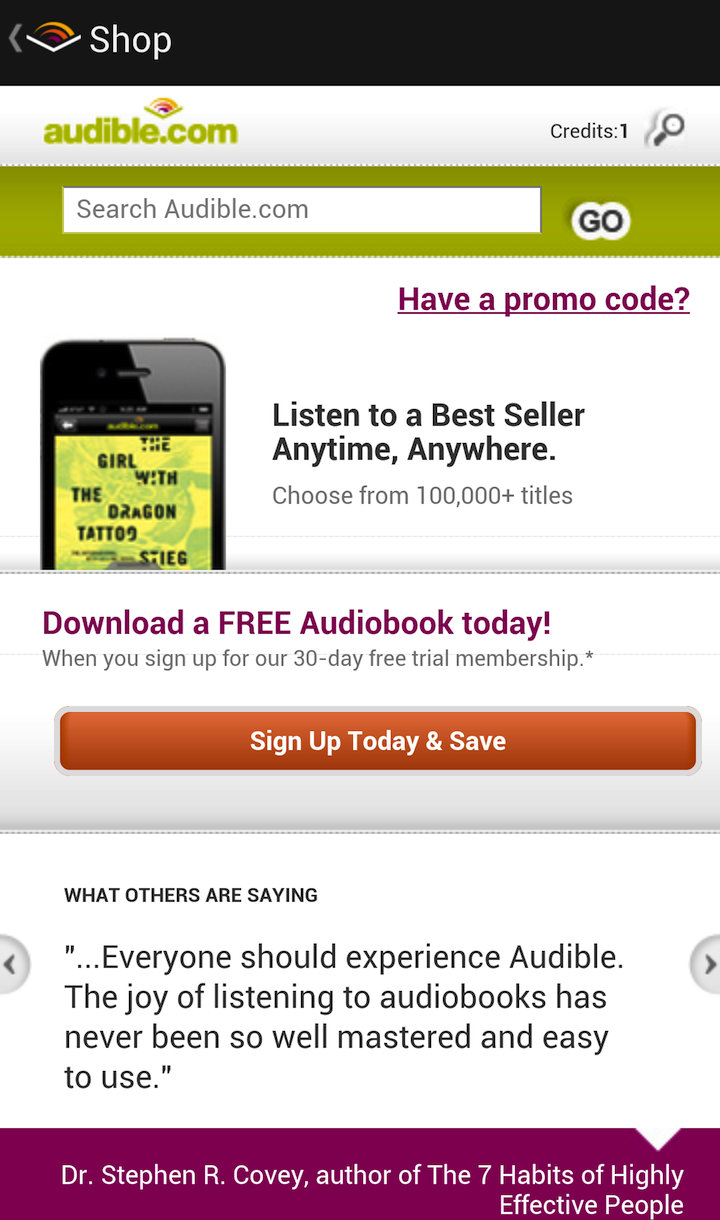Open the 'Have a promo code?' link
Image resolution: width=720 pixels, height=1220 pixels.
pyautogui.click(x=543, y=298)
